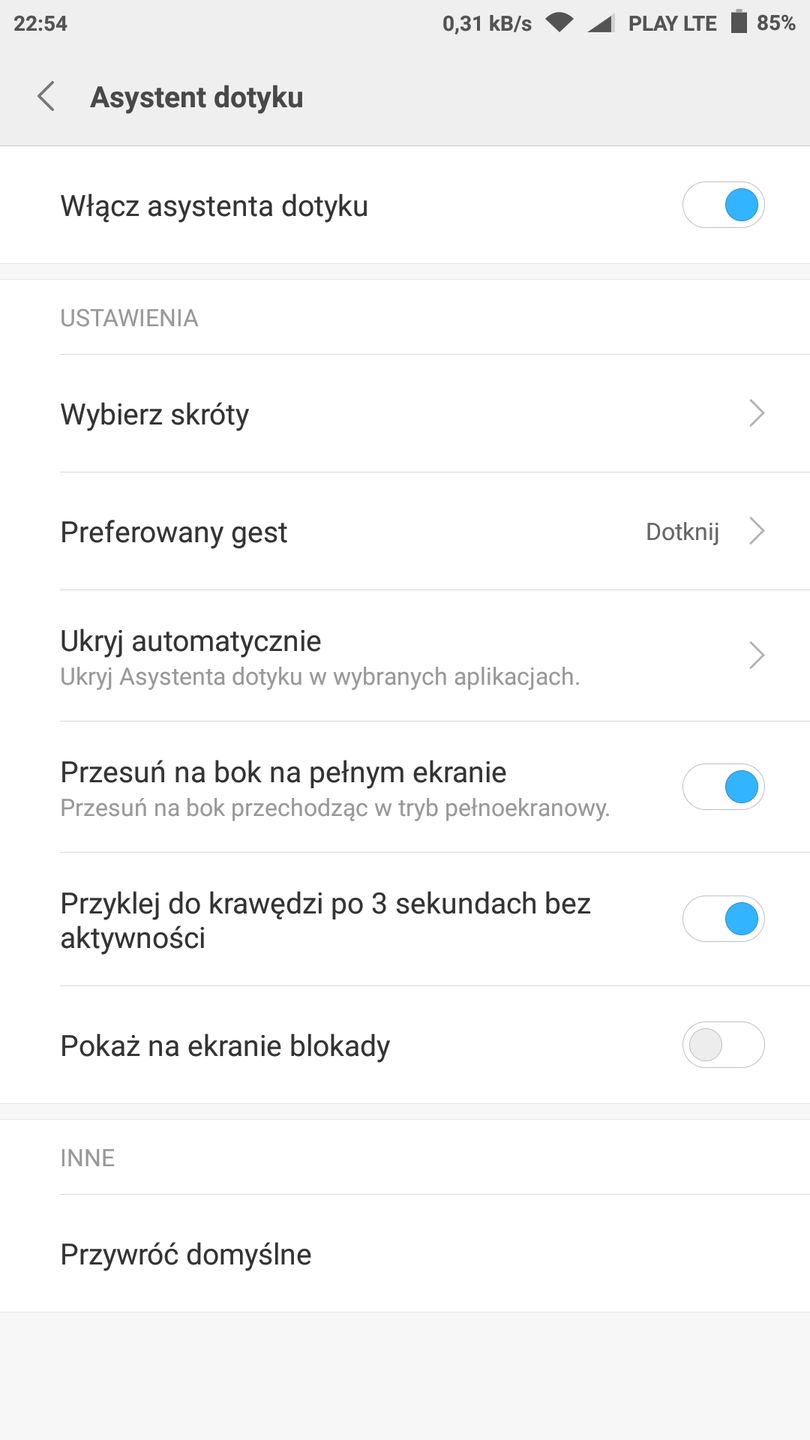This screenshot has height=1440, width=810.
Task: Select Przywróć domyślne to restore defaults
Action: 186,1254
